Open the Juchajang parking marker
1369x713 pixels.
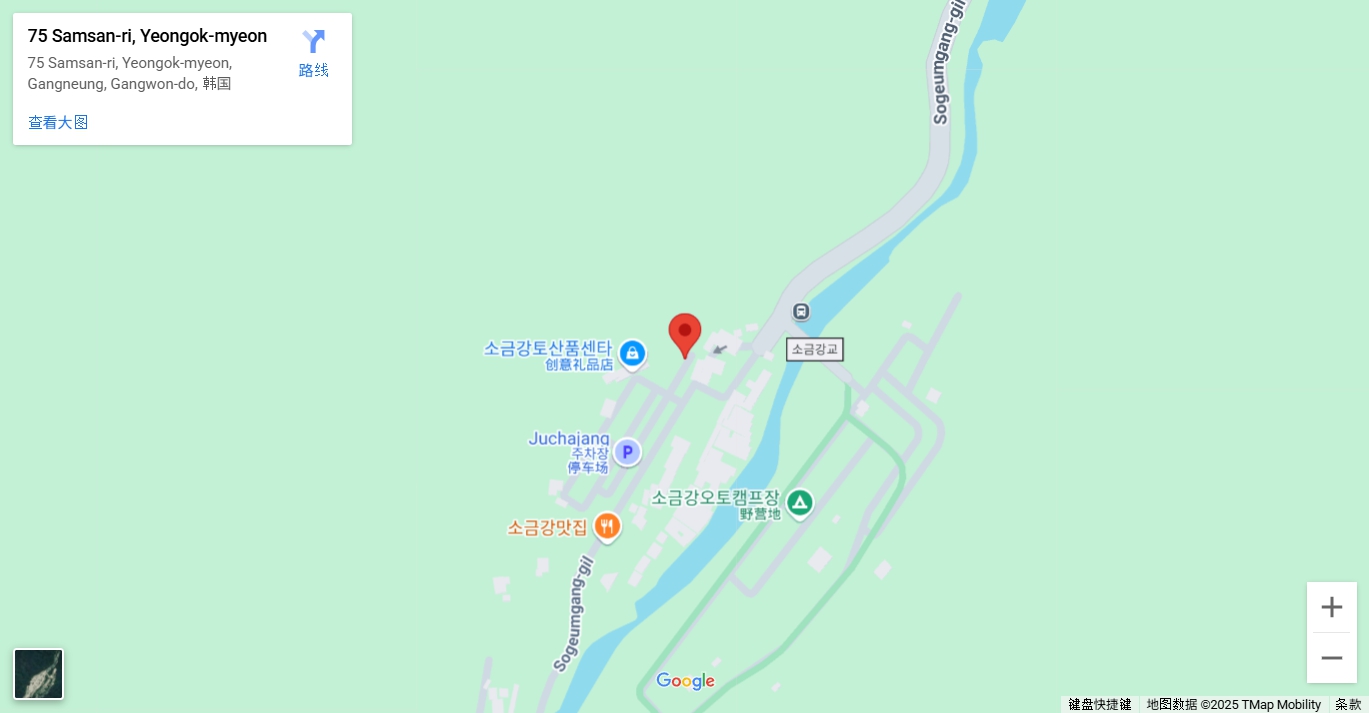pos(627,452)
